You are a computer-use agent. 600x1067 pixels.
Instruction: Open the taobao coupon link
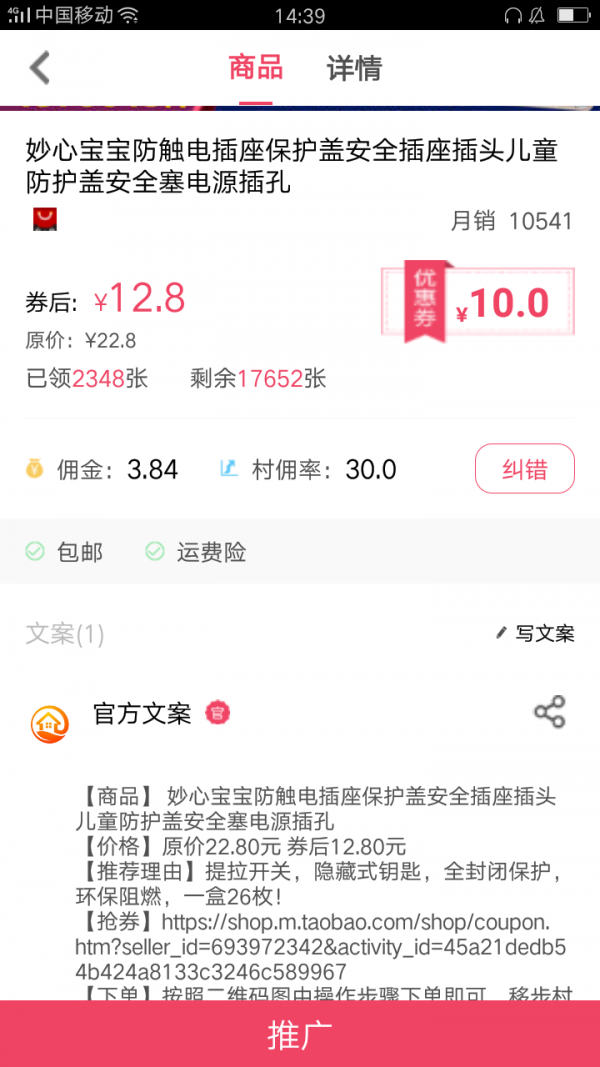[x=312, y=945]
